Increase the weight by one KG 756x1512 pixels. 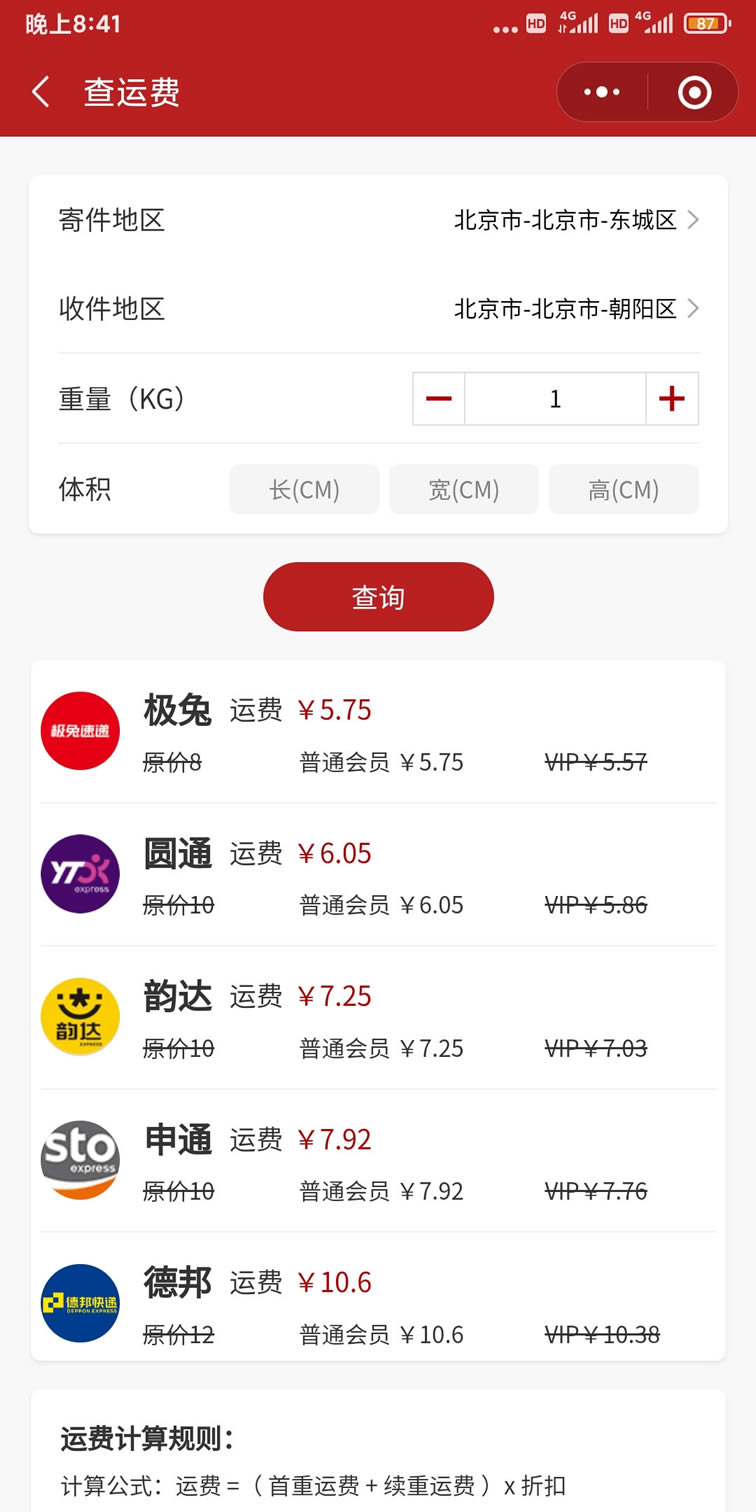(672, 399)
